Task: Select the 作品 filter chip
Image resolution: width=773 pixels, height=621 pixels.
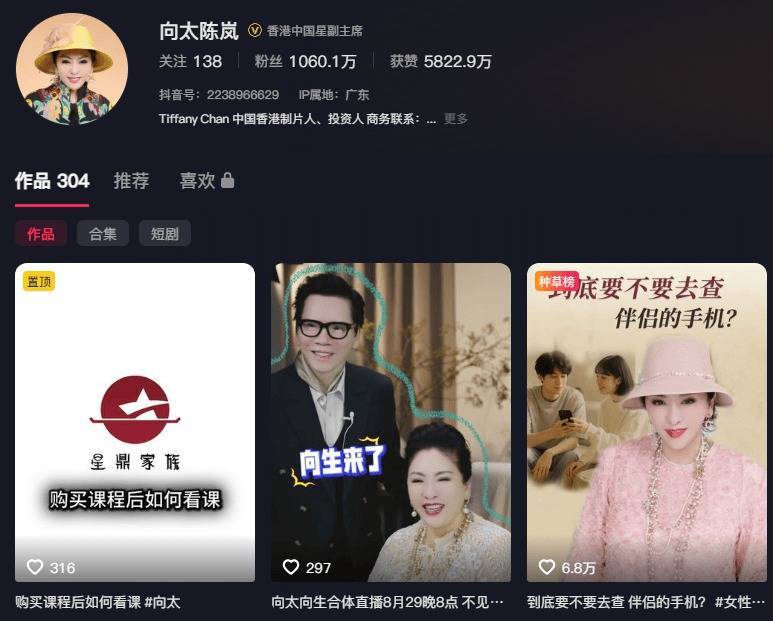Action: 41,234
